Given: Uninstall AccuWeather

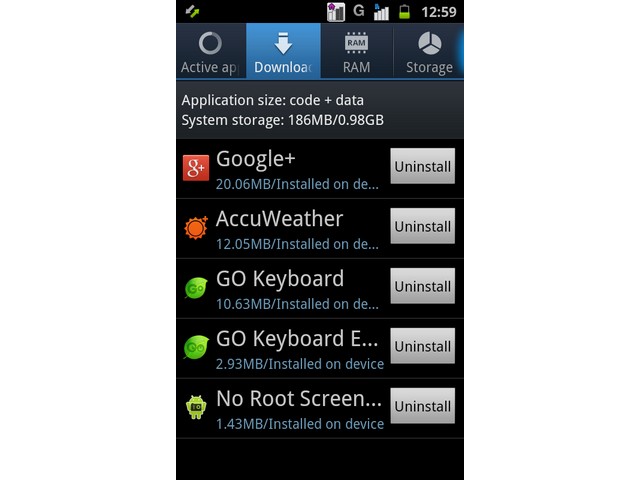Looking at the screenshot, I should (422, 227).
